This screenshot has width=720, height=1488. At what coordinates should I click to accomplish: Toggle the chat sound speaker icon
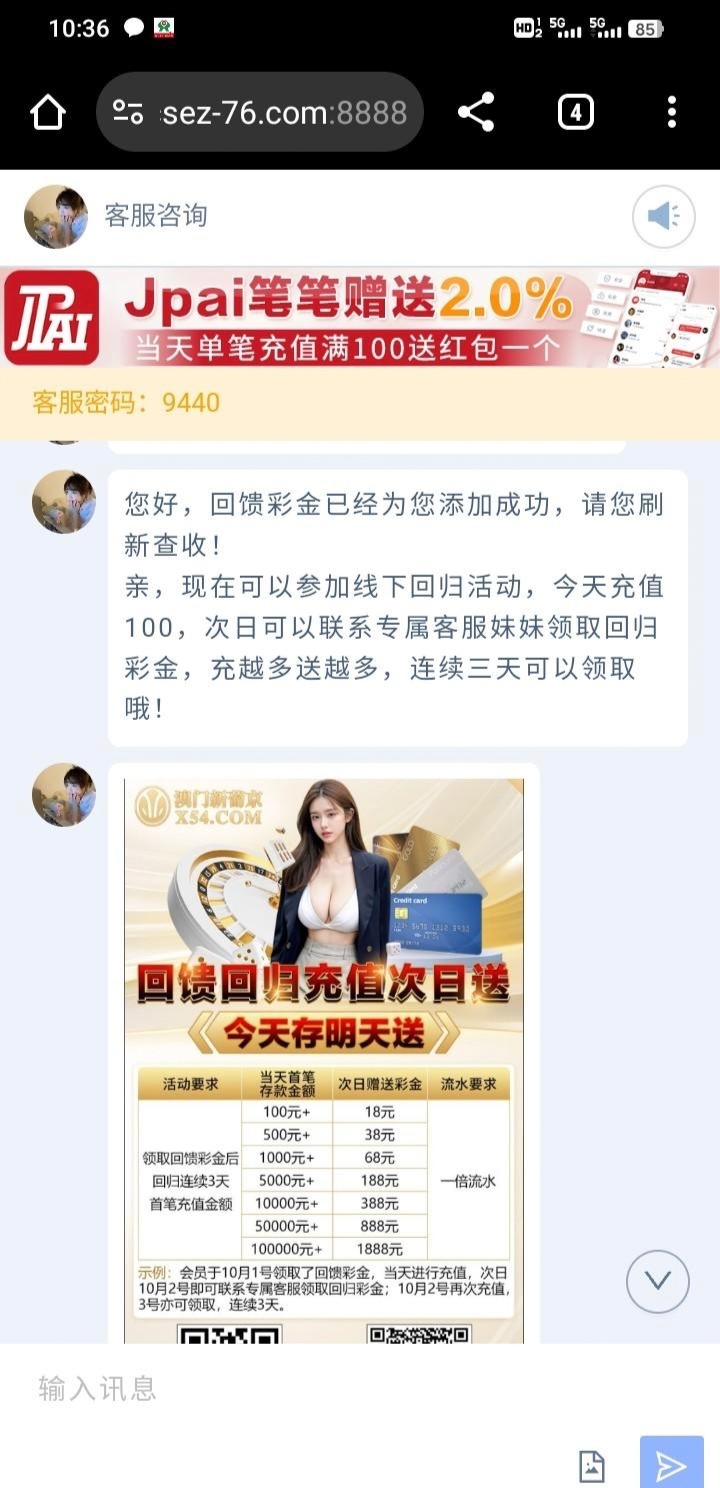tap(663, 216)
